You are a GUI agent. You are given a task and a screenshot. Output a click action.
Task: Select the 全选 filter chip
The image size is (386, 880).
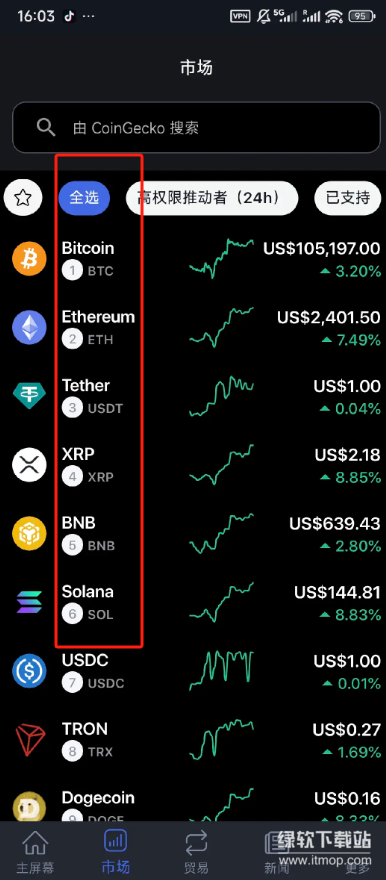(84, 198)
